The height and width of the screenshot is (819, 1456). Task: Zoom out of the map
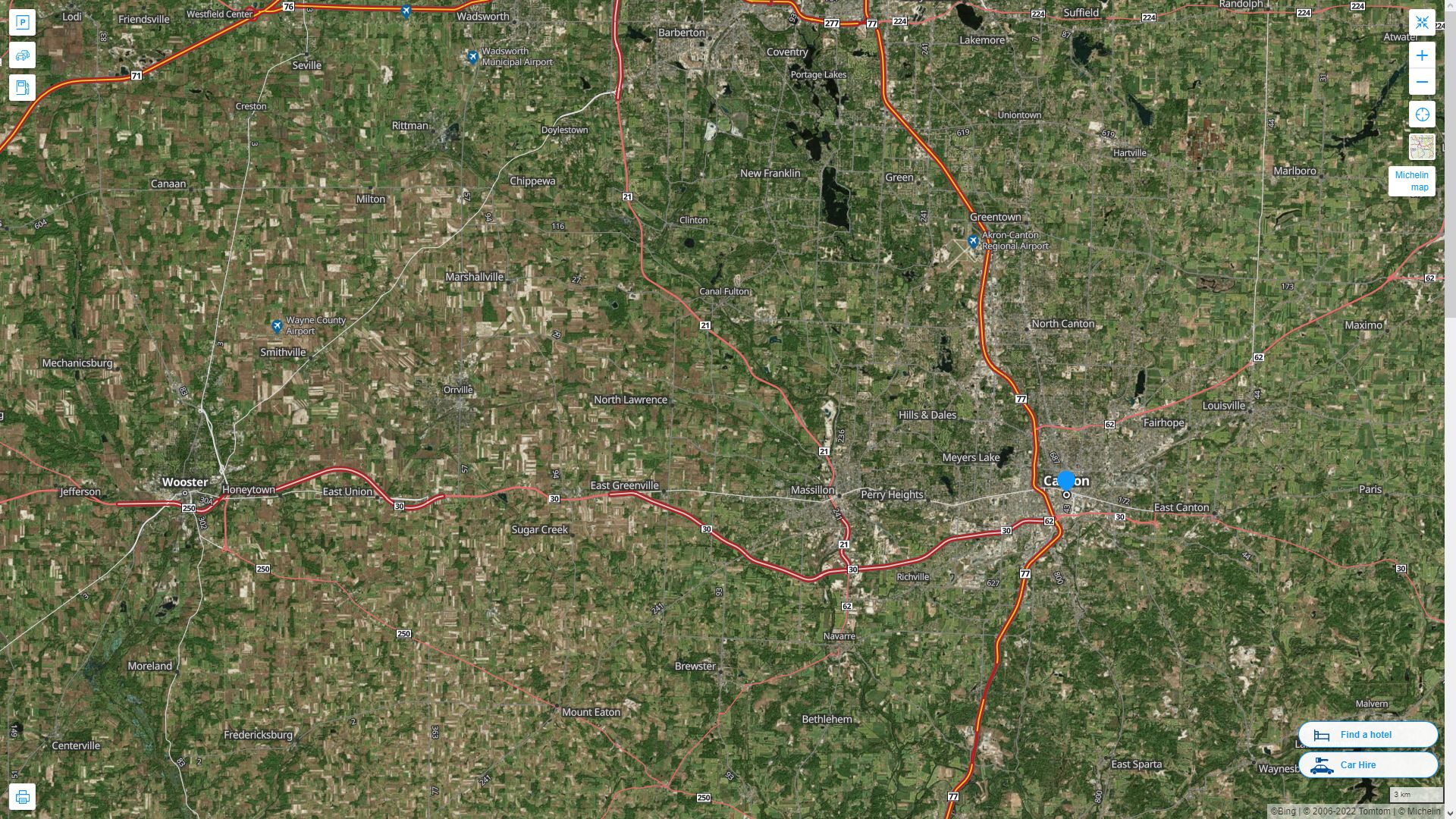(1422, 82)
